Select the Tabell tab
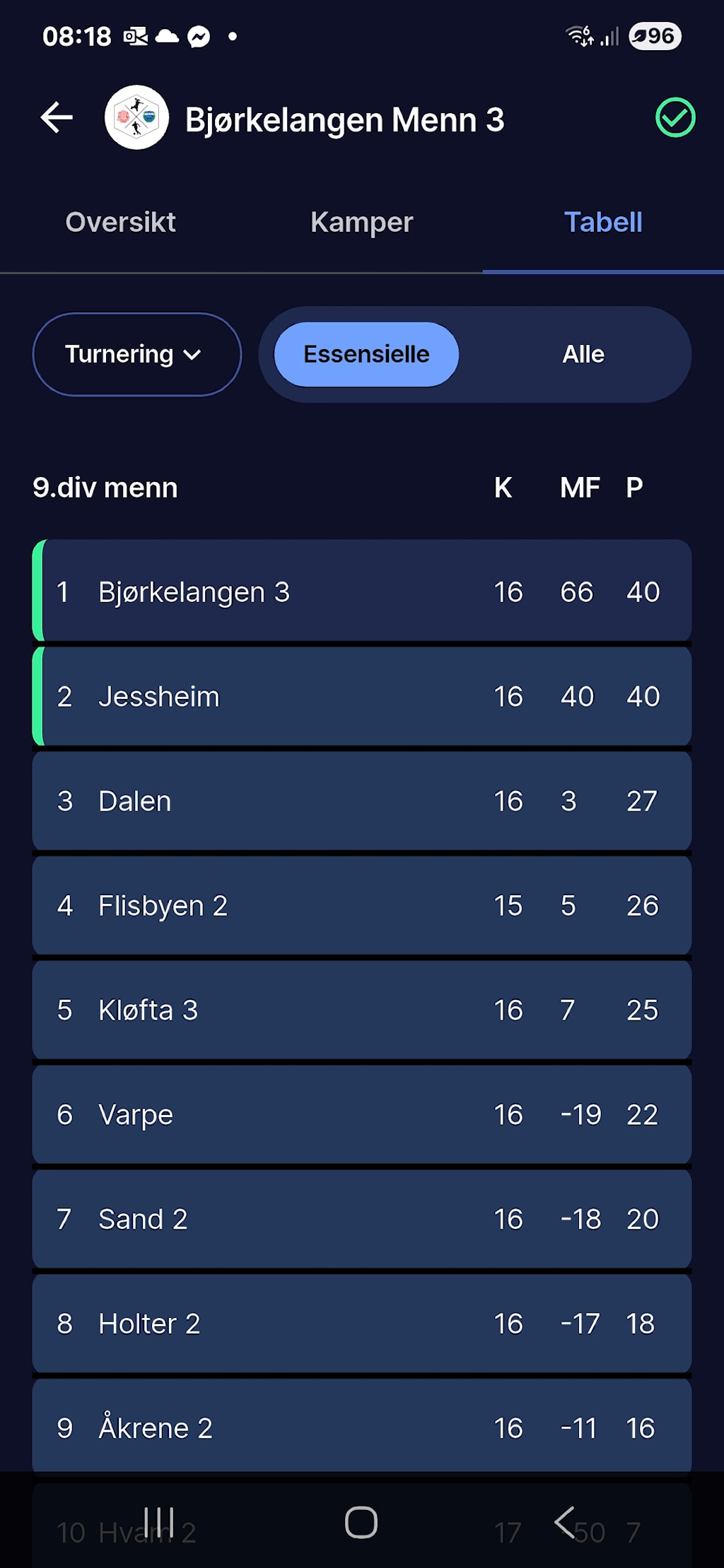The width and height of the screenshot is (724, 1568). point(603,223)
